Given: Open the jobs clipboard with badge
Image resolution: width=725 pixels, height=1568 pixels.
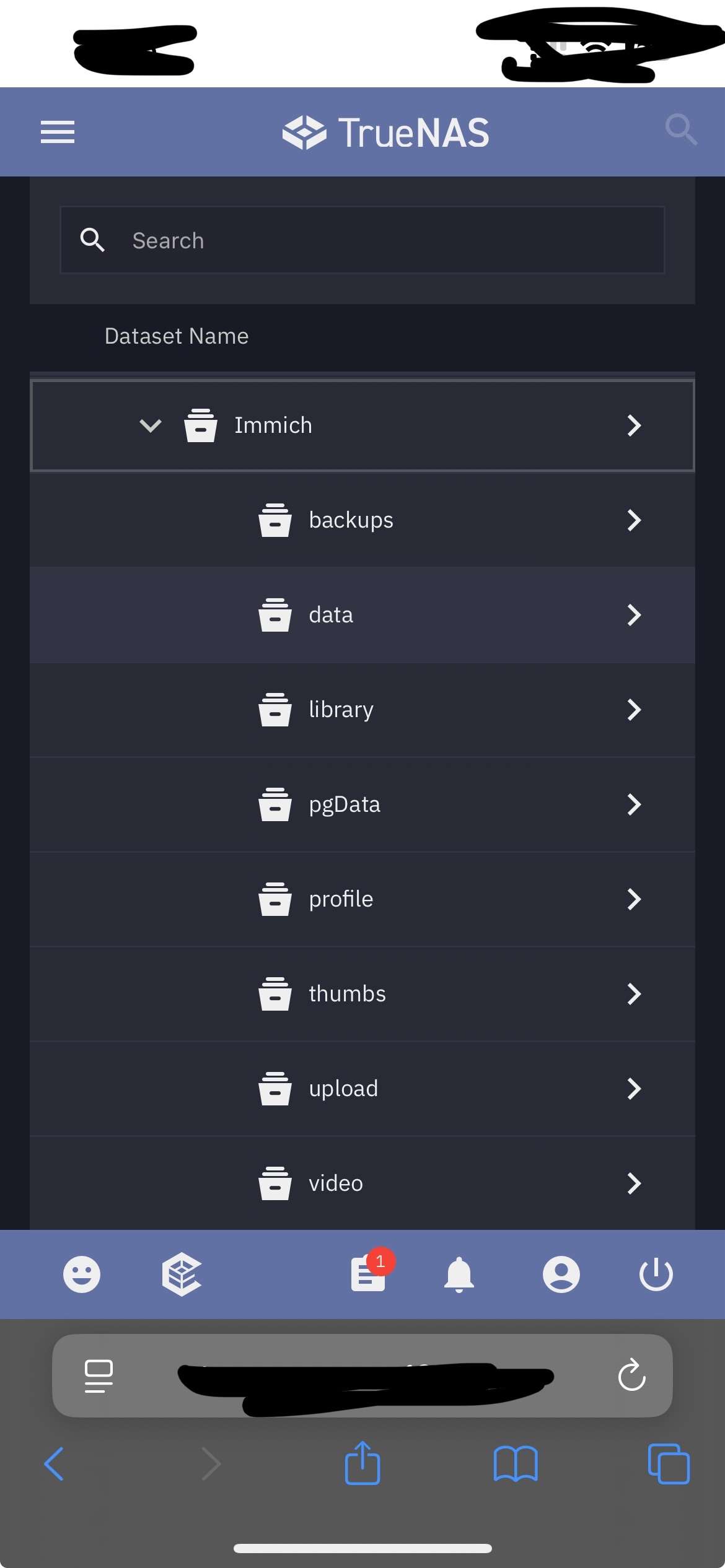Looking at the screenshot, I should click(369, 1274).
